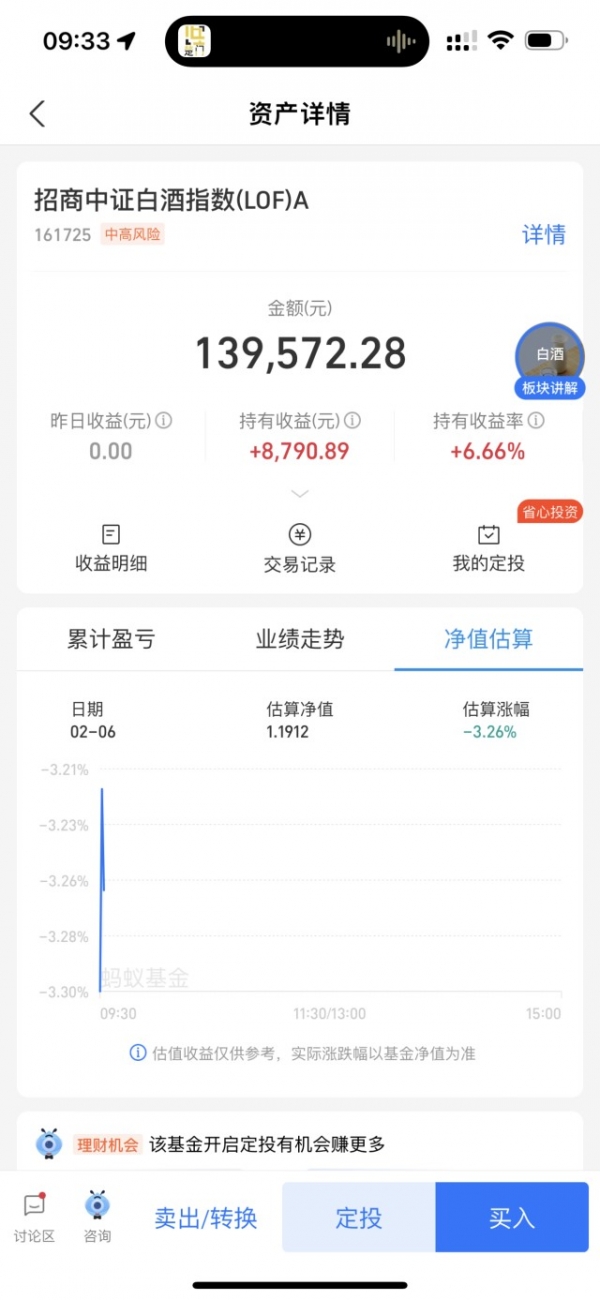
Task: Select the 净值估算 tab
Action: pyautogui.click(x=488, y=640)
